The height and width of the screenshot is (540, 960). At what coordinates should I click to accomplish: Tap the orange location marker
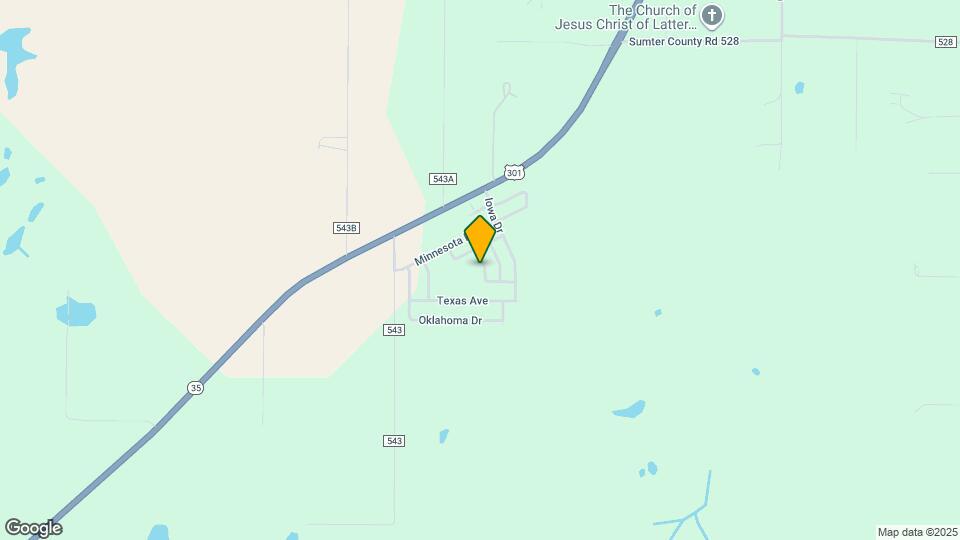point(481,238)
